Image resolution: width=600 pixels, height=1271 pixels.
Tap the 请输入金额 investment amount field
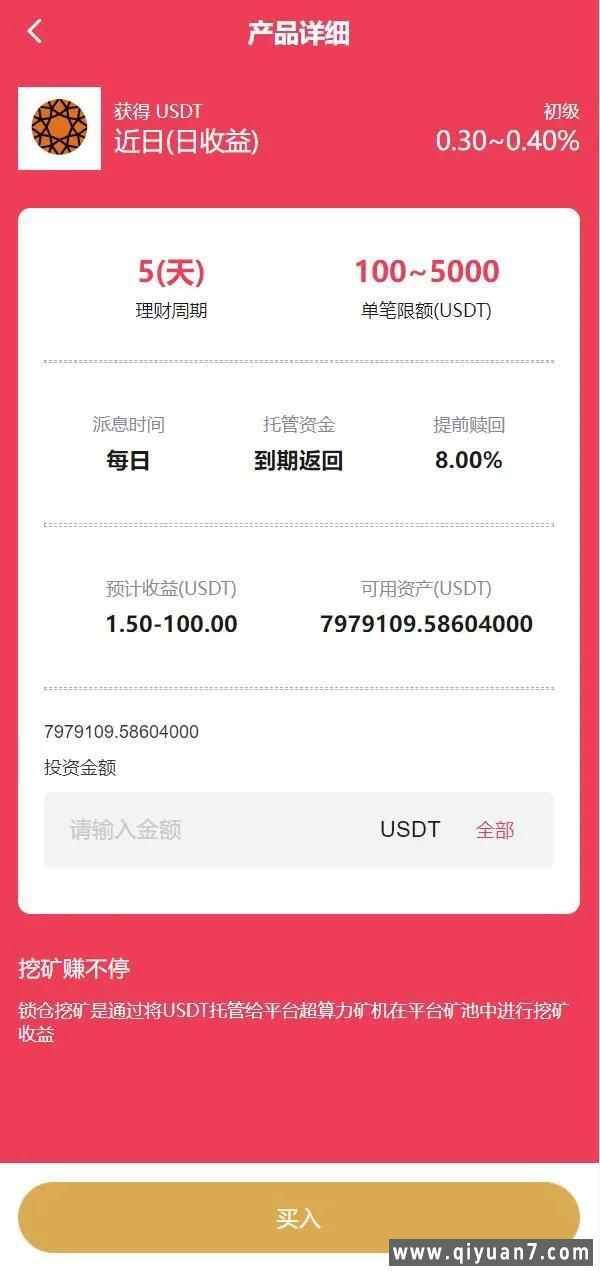(200, 830)
